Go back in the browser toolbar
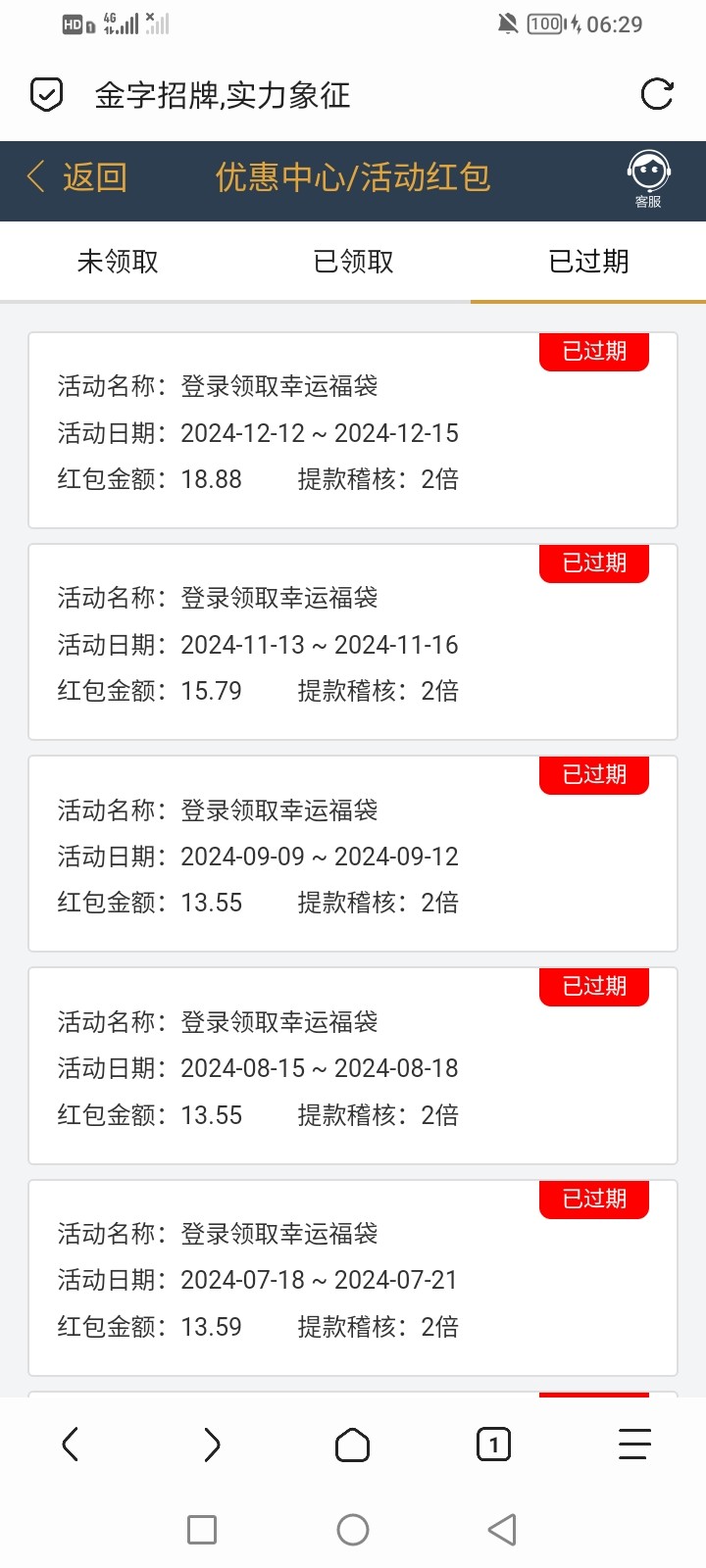 [x=71, y=1445]
